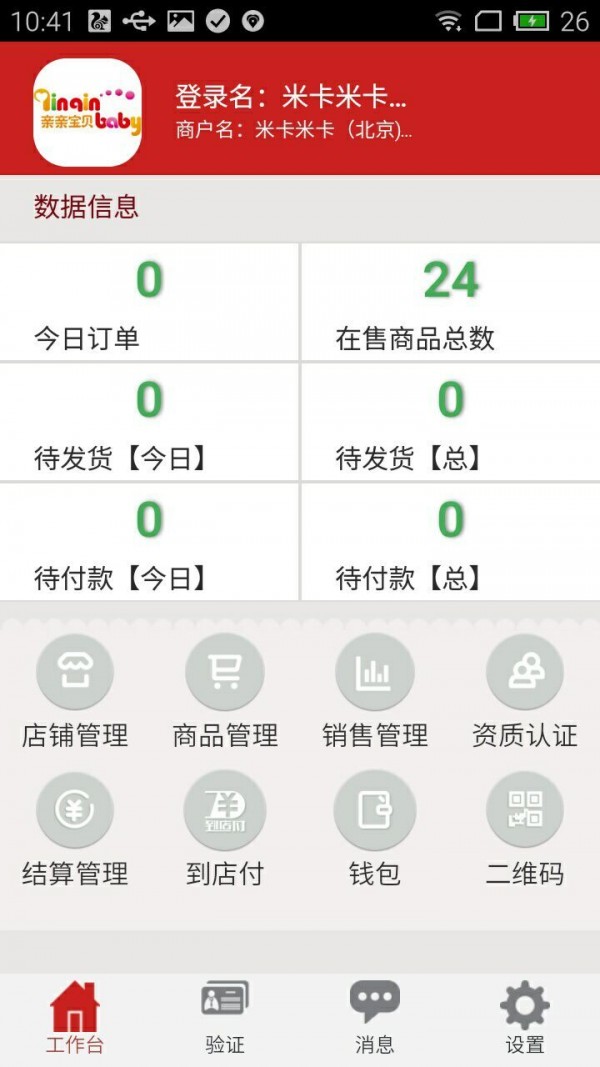Viewport: 600px width, 1067px height.
Task: Select the 工作台 workbench tab
Action: click(75, 1018)
